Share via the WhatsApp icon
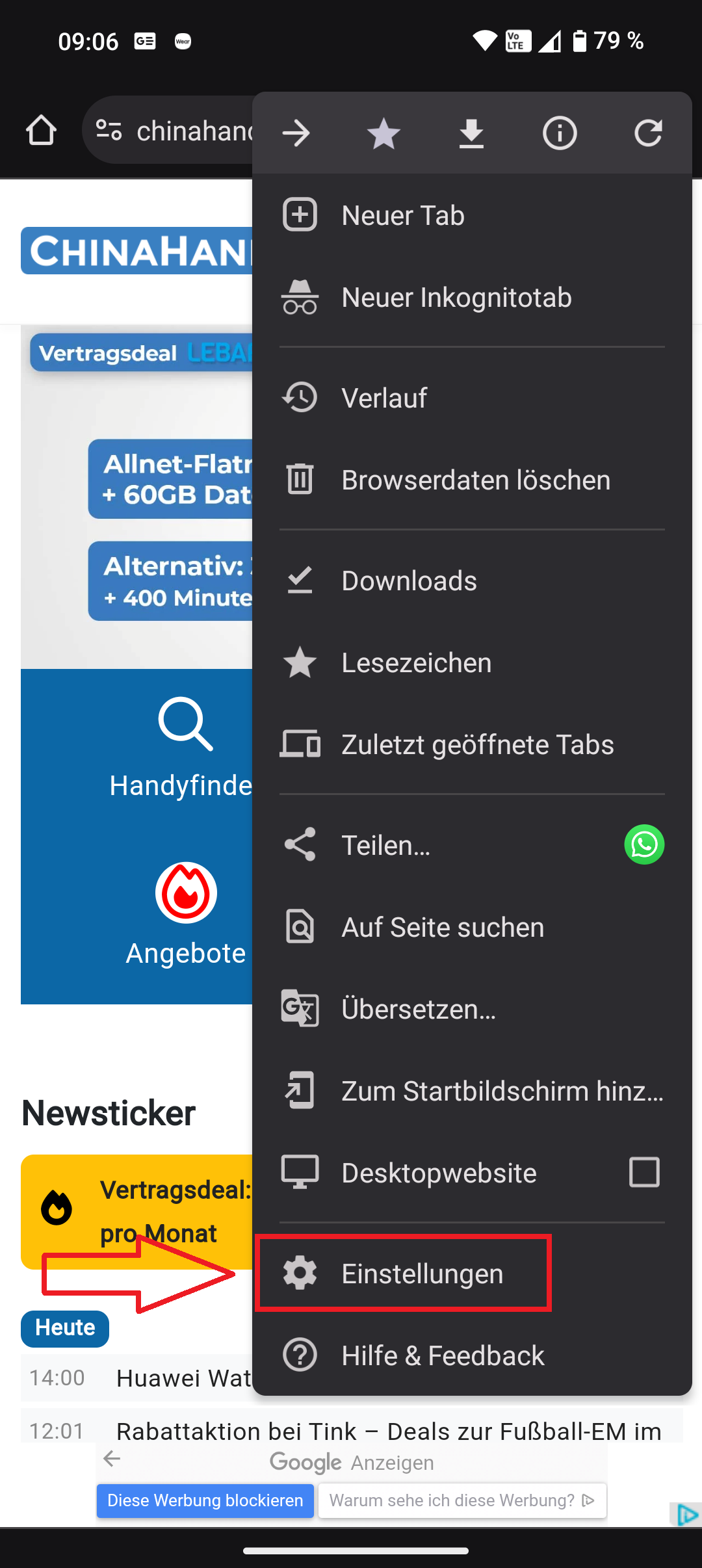Viewport: 702px width, 1568px height. click(x=644, y=844)
